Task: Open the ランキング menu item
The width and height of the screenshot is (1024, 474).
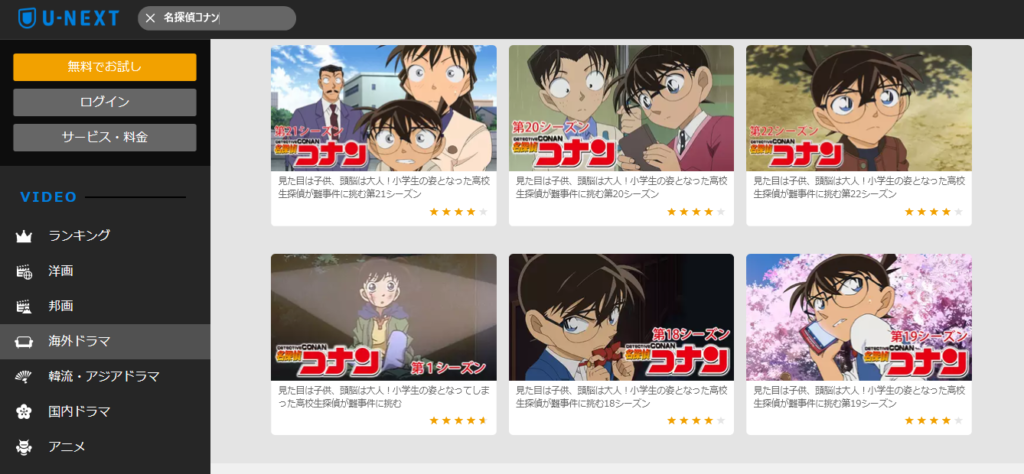Action: click(79, 235)
